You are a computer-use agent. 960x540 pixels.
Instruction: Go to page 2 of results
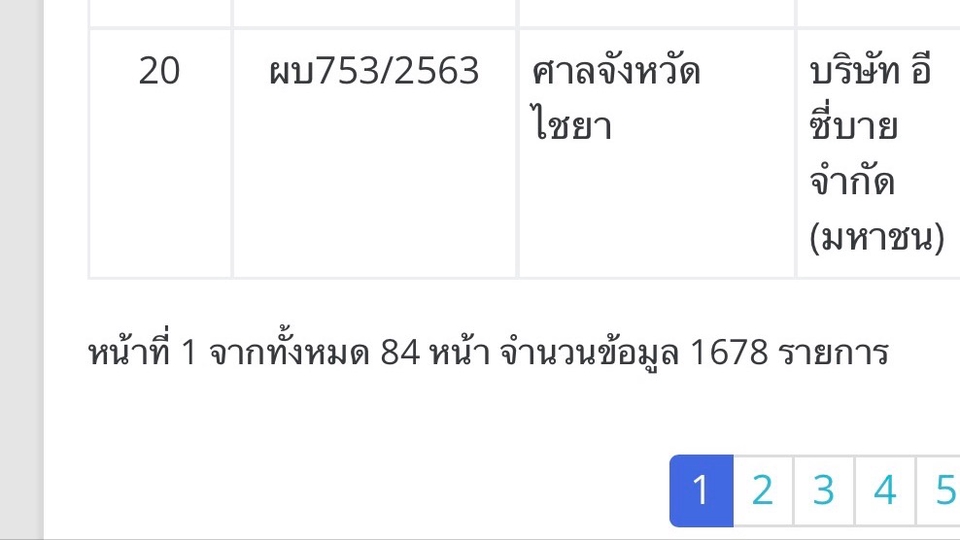point(763,490)
